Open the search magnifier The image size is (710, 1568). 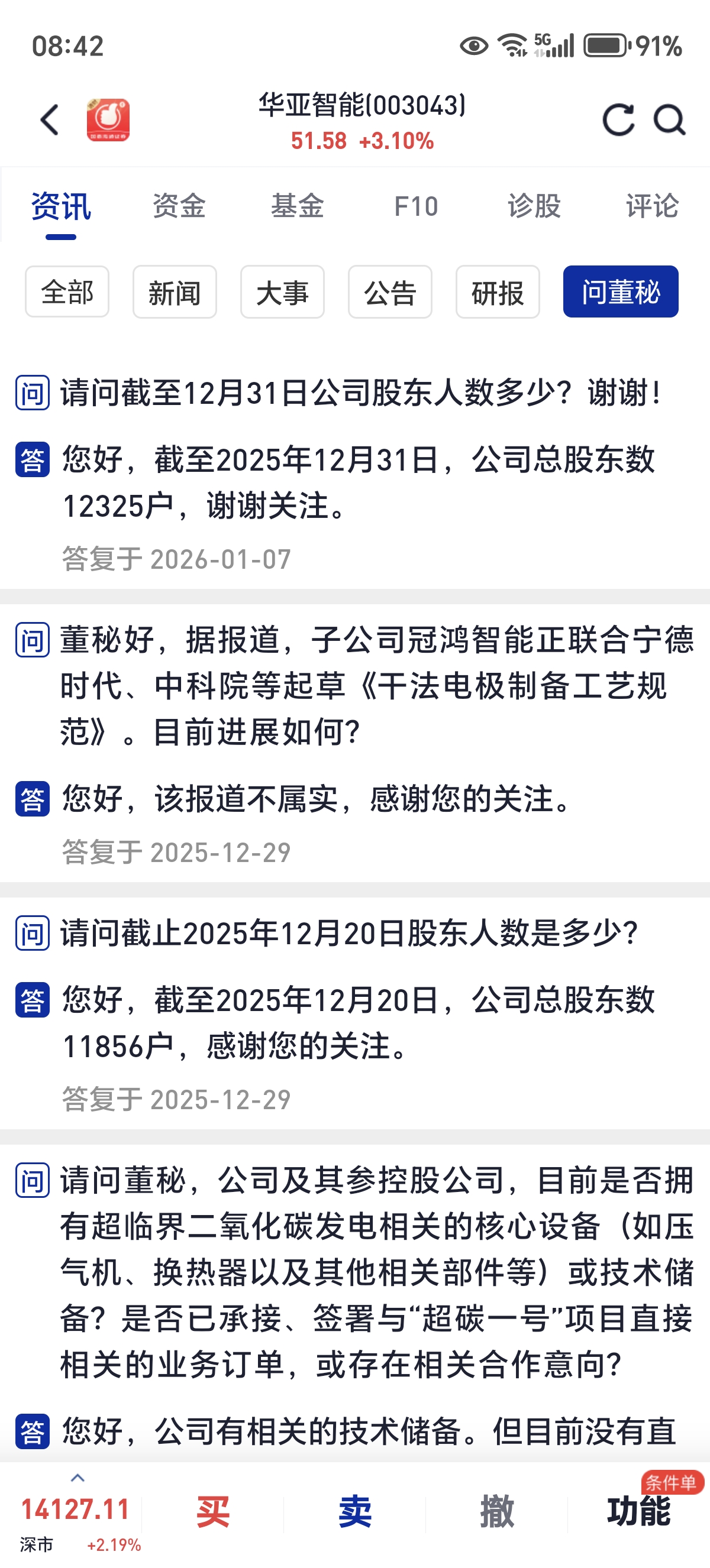[x=669, y=120]
